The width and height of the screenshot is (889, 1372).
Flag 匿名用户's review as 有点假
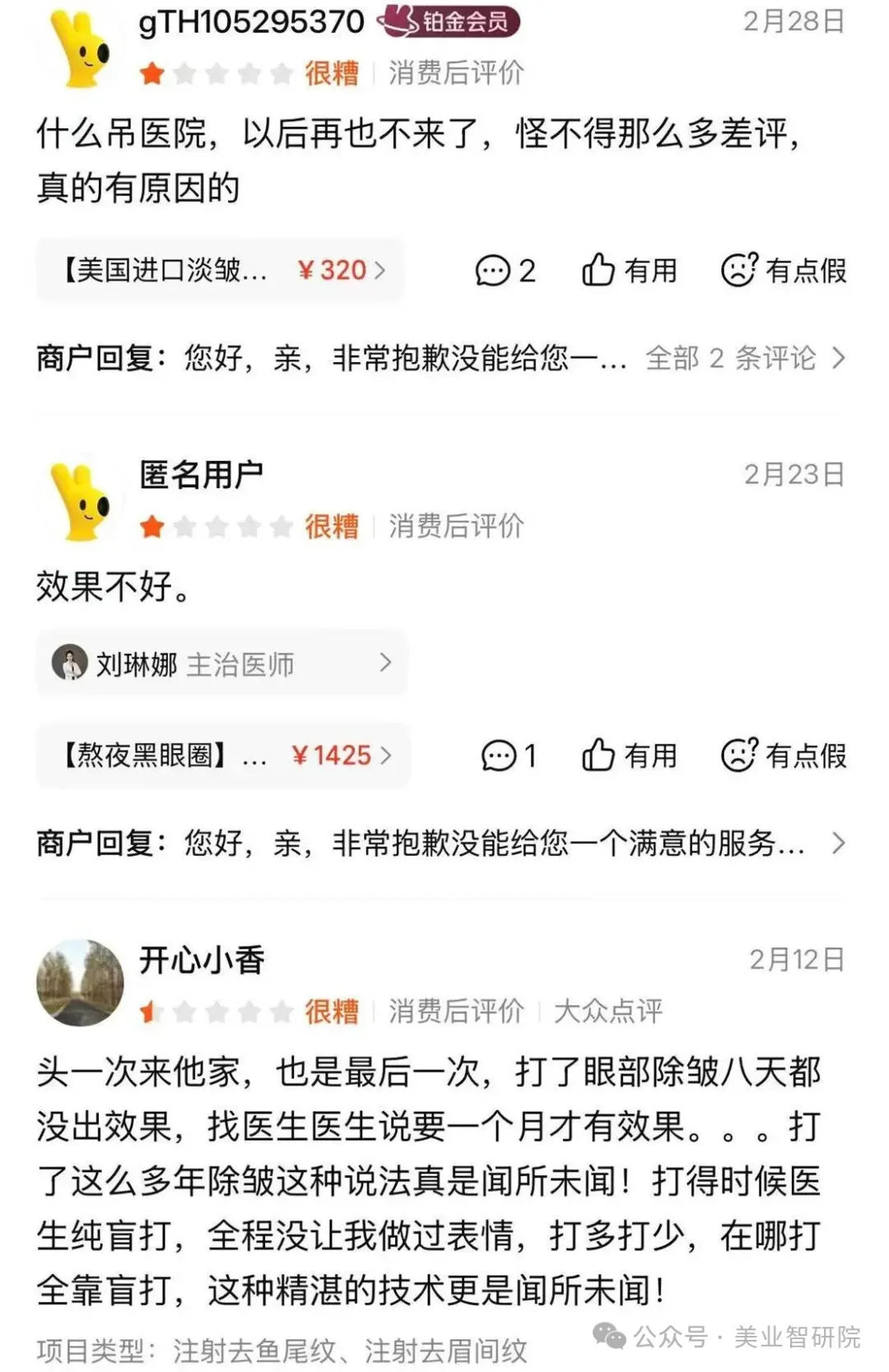(x=784, y=755)
